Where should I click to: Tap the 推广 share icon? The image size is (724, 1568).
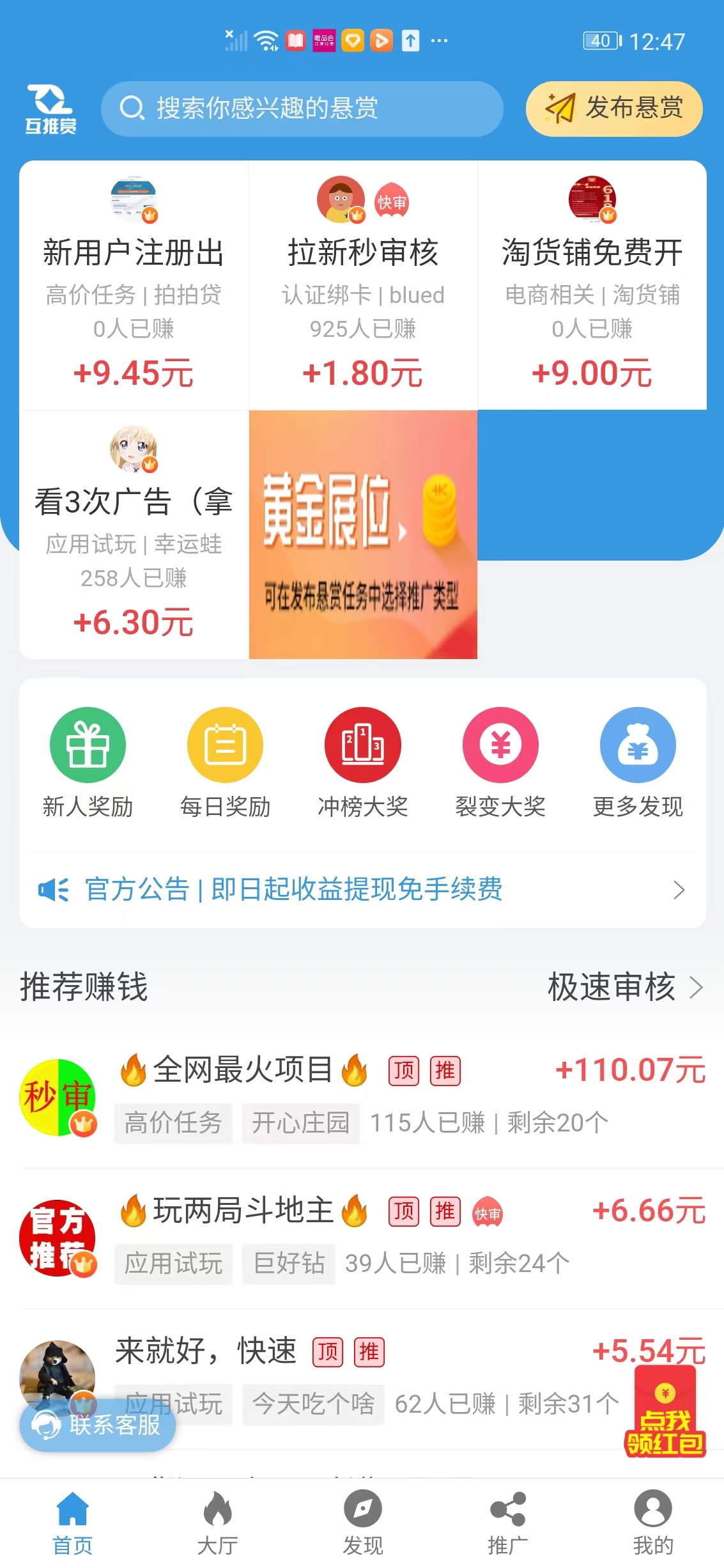[x=507, y=1515]
